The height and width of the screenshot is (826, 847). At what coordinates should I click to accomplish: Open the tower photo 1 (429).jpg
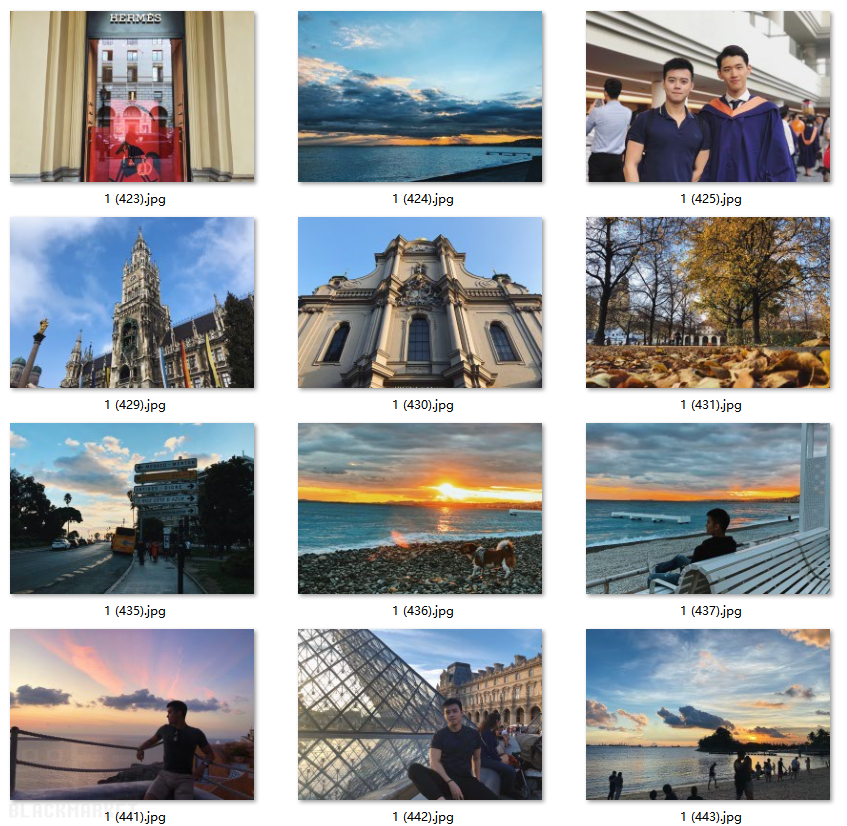click(132, 303)
